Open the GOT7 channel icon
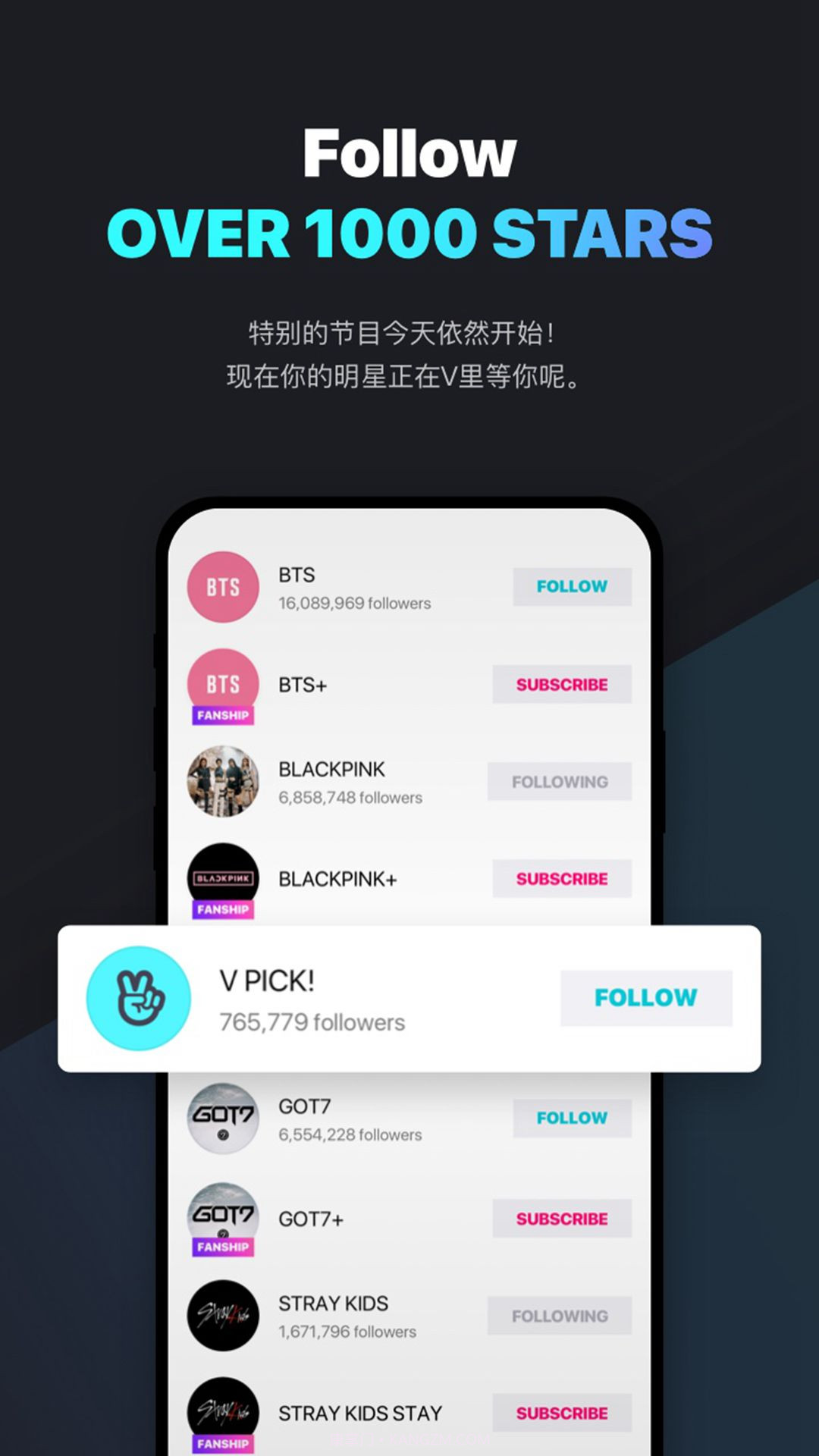This screenshot has width=819, height=1456. (222, 1118)
